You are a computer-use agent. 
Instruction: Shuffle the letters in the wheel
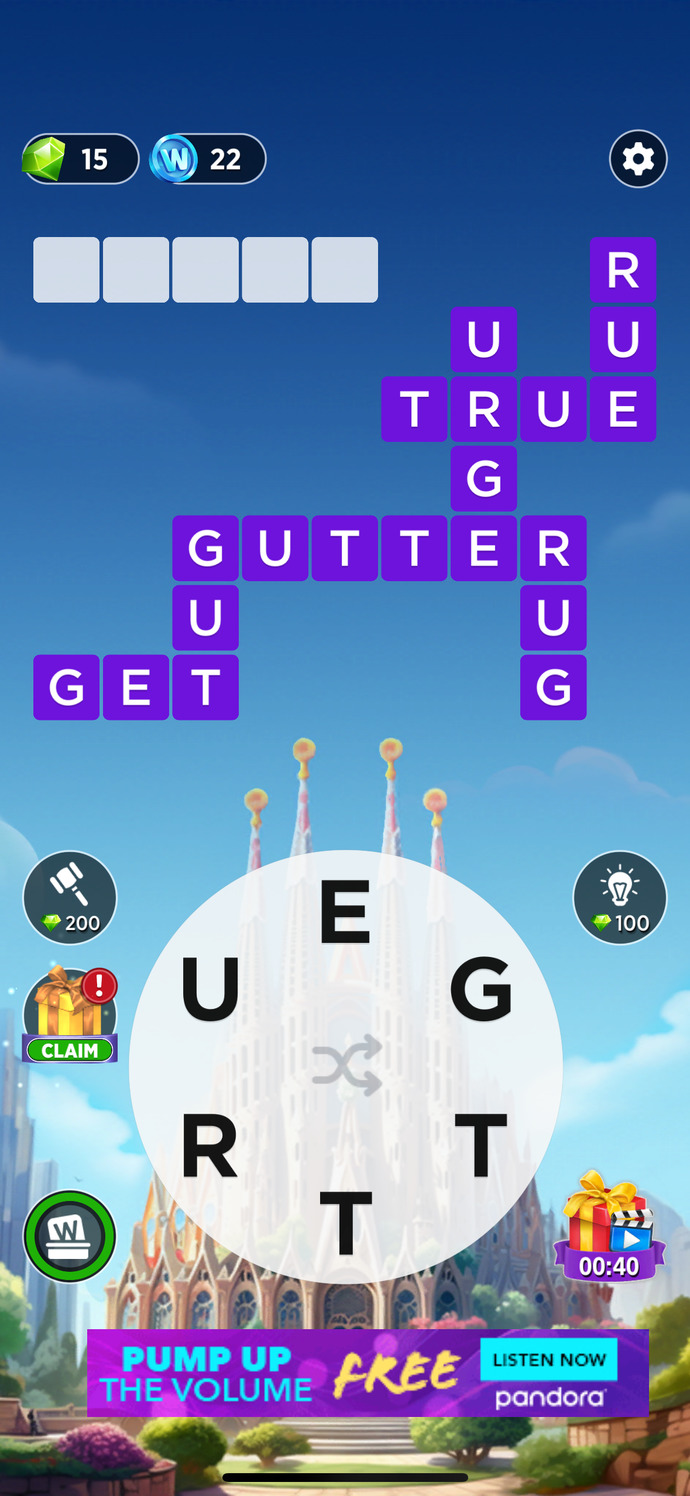[347, 1065]
